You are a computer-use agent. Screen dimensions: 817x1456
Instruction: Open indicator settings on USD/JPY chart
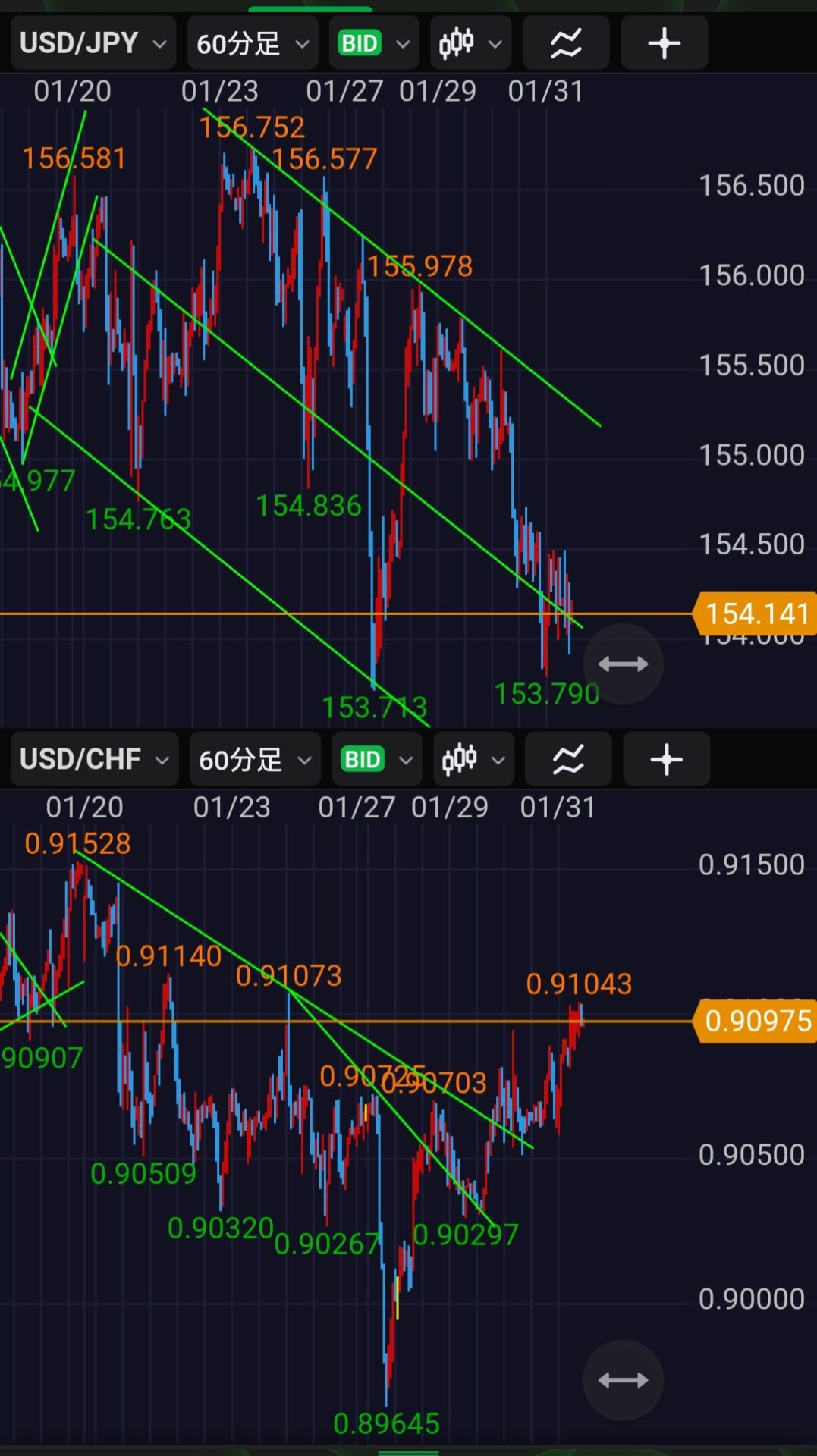566,43
